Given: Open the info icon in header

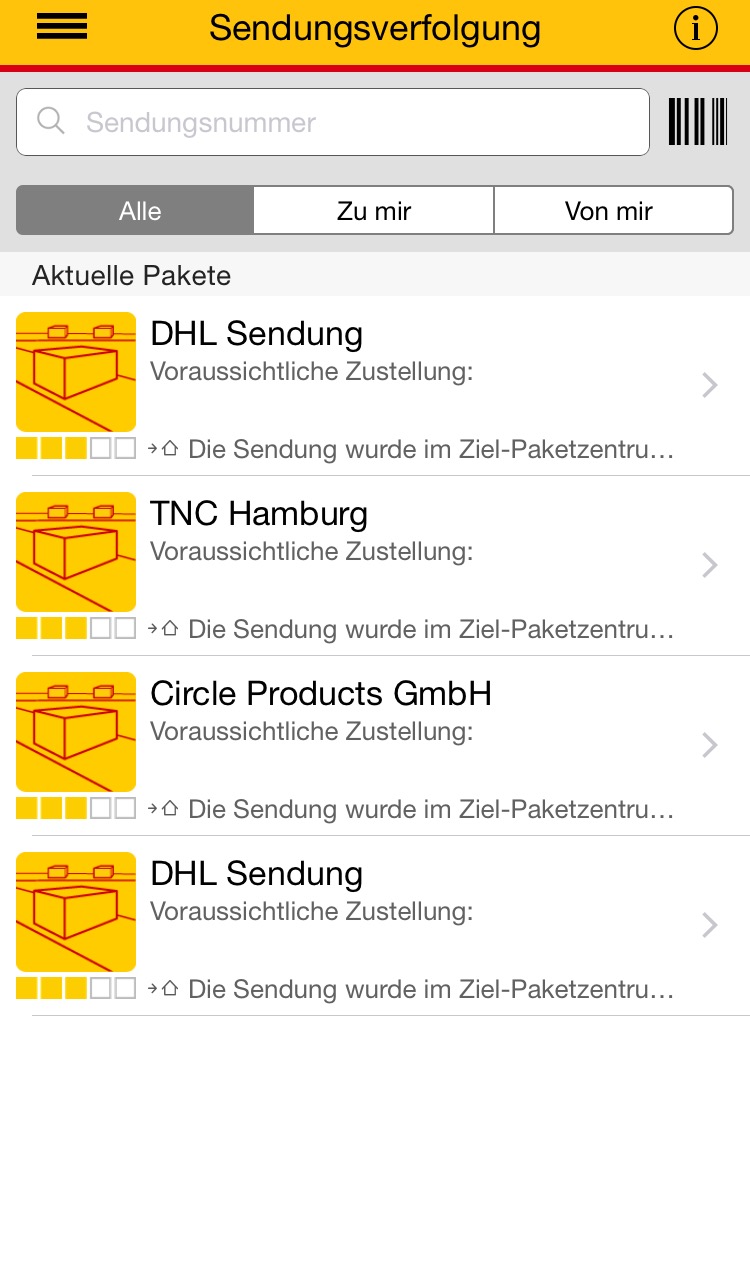Looking at the screenshot, I should click(695, 29).
